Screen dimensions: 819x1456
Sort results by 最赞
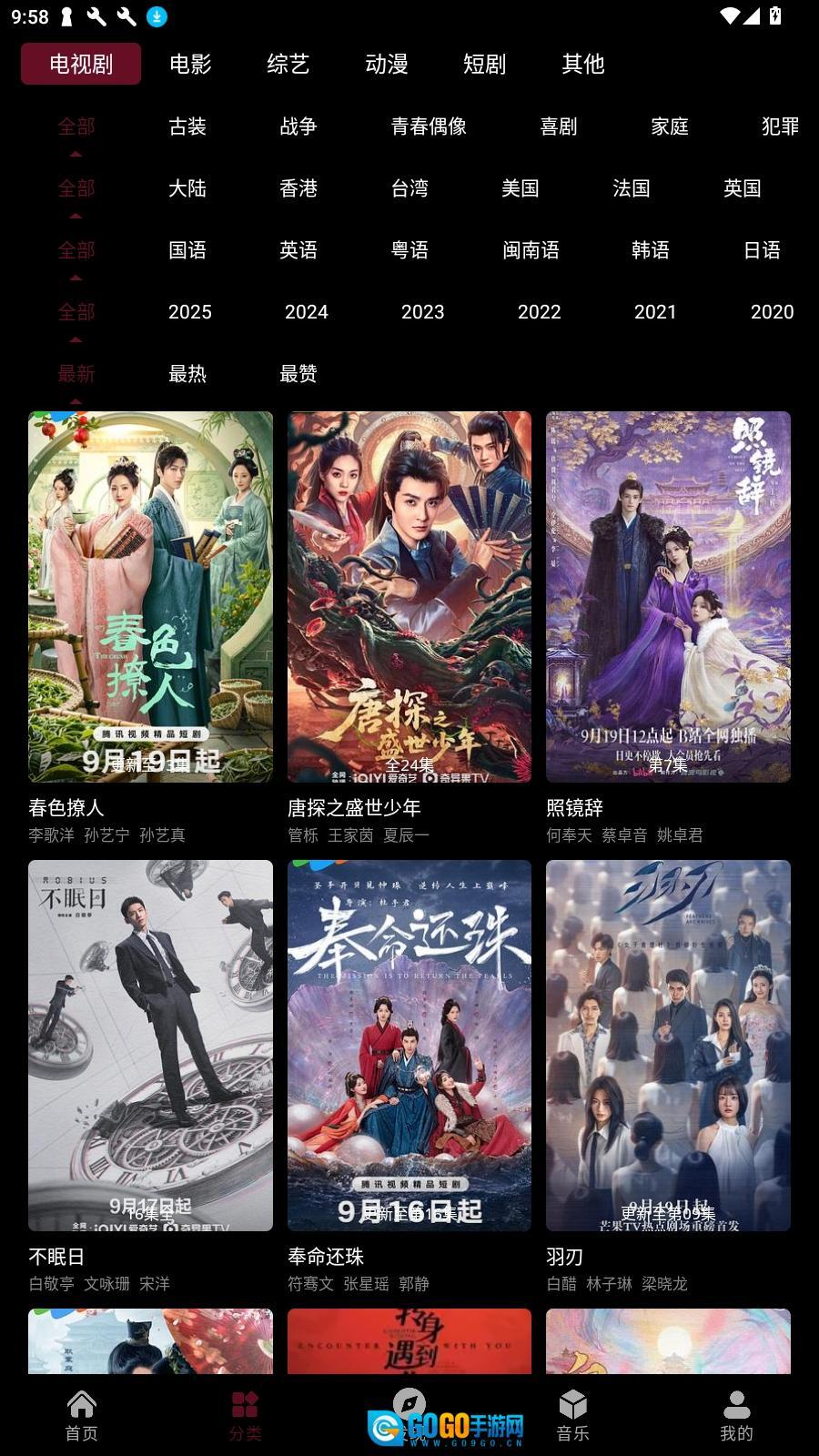[298, 374]
